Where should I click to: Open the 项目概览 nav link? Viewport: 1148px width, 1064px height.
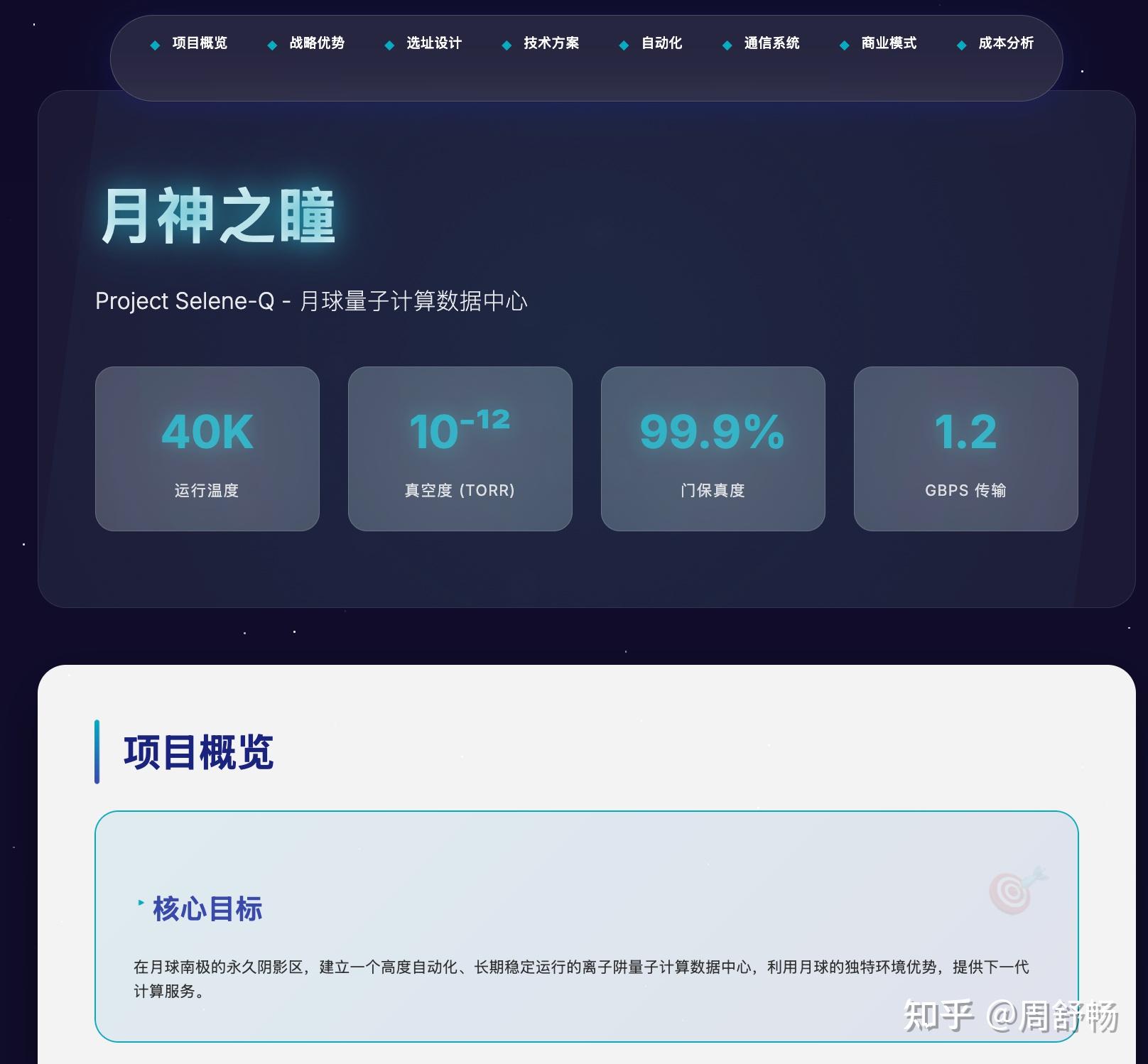pyautogui.click(x=199, y=43)
